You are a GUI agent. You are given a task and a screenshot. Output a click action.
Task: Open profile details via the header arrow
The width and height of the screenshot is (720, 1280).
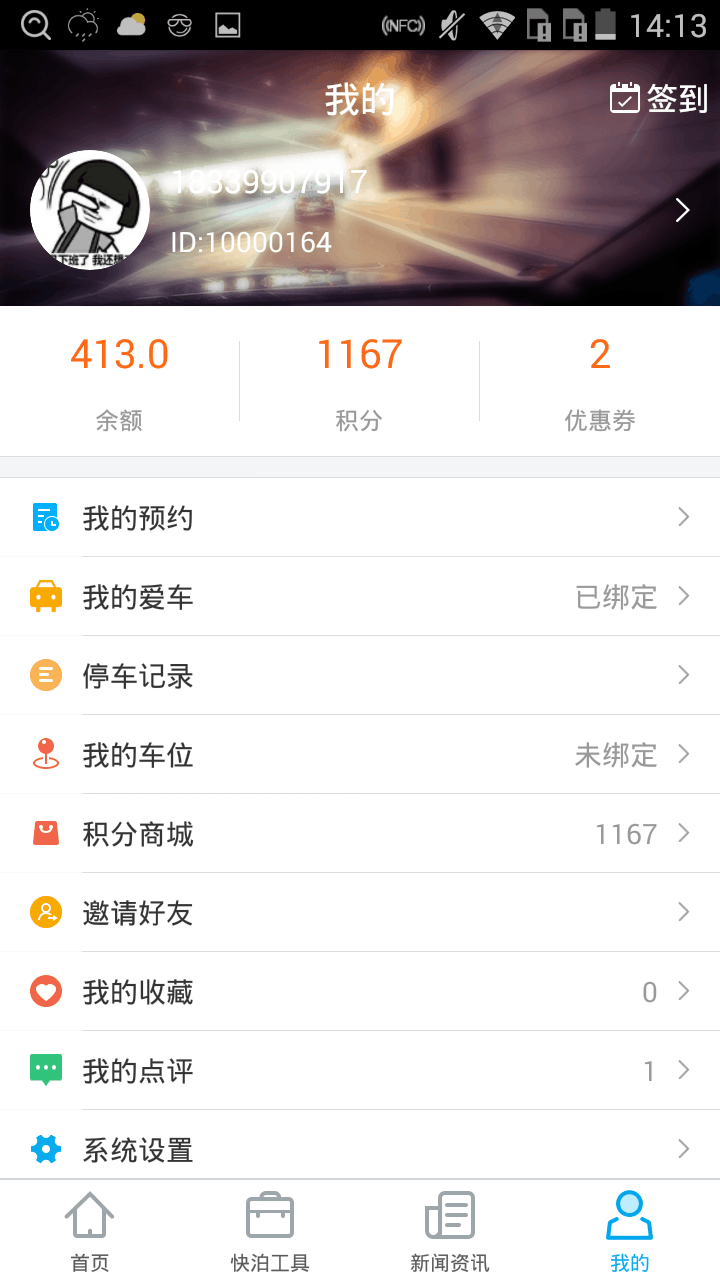click(683, 210)
